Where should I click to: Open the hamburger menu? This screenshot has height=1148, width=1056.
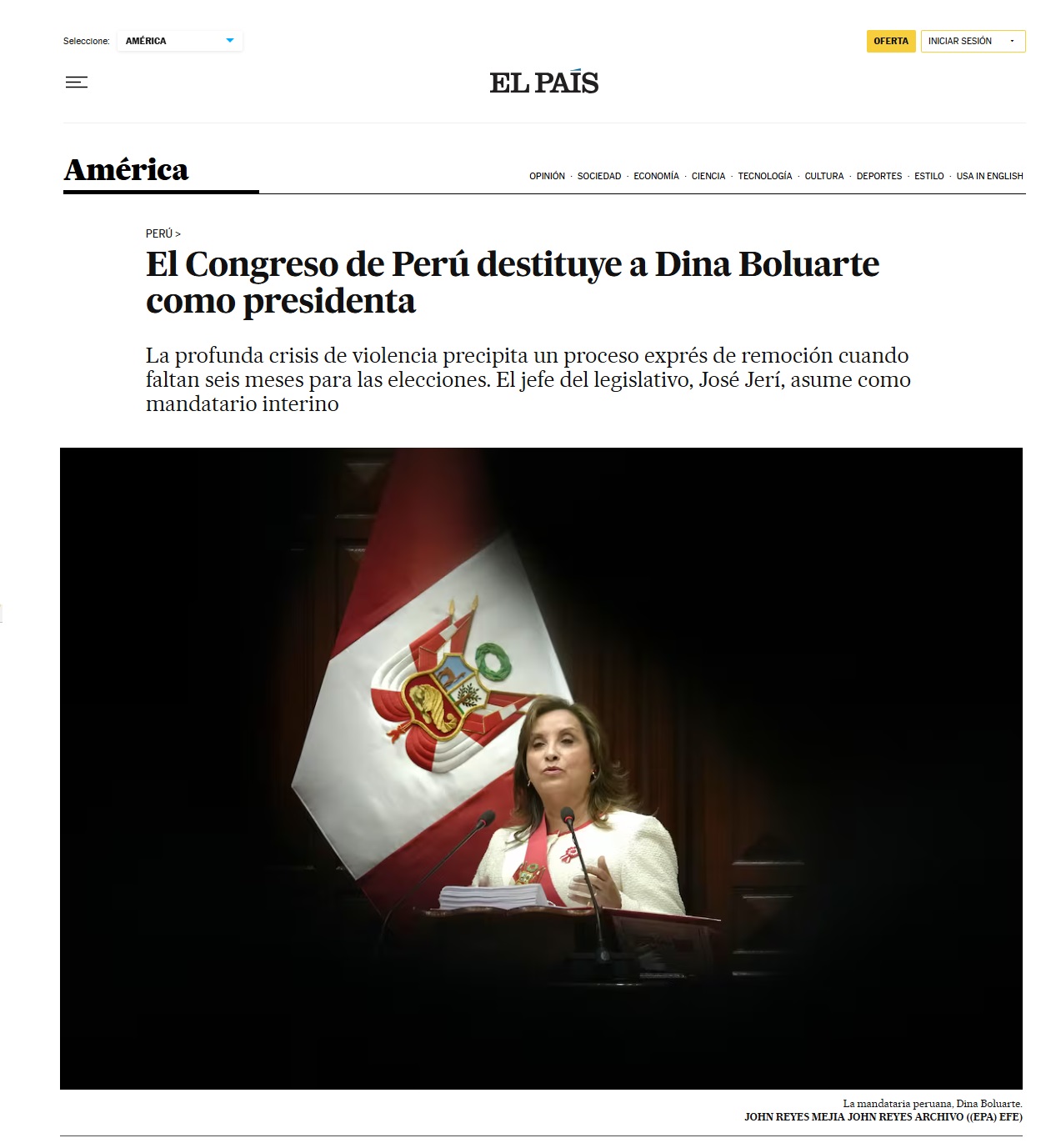tap(77, 83)
